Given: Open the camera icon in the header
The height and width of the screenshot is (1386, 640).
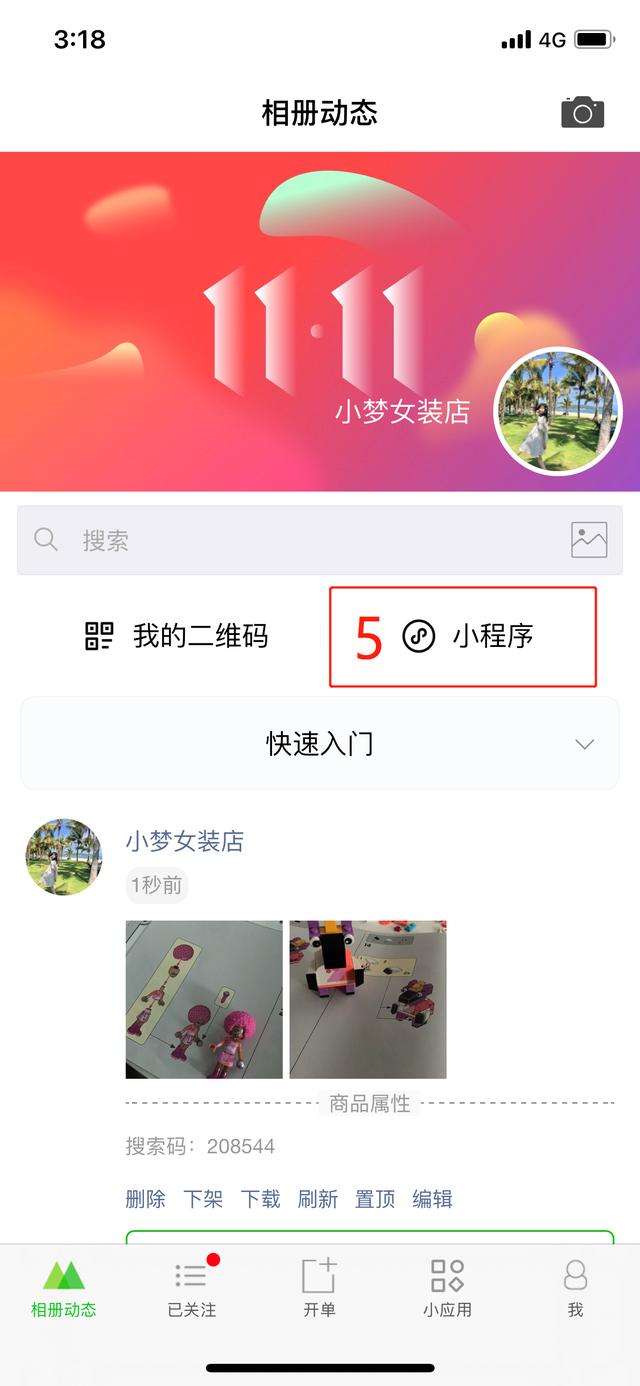Looking at the screenshot, I should [582, 112].
